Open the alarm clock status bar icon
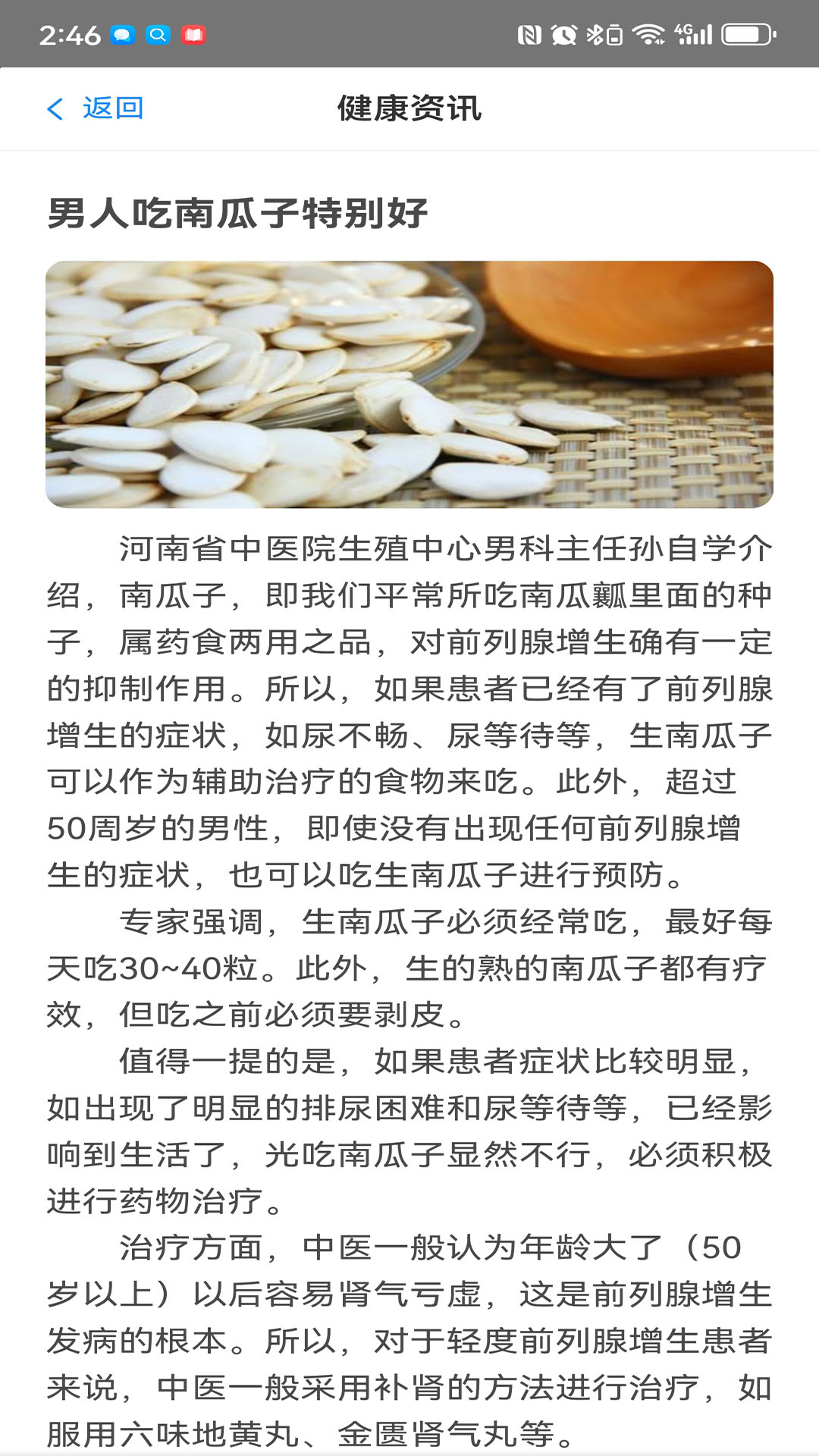819x1456 pixels. pyautogui.click(x=565, y=33)
